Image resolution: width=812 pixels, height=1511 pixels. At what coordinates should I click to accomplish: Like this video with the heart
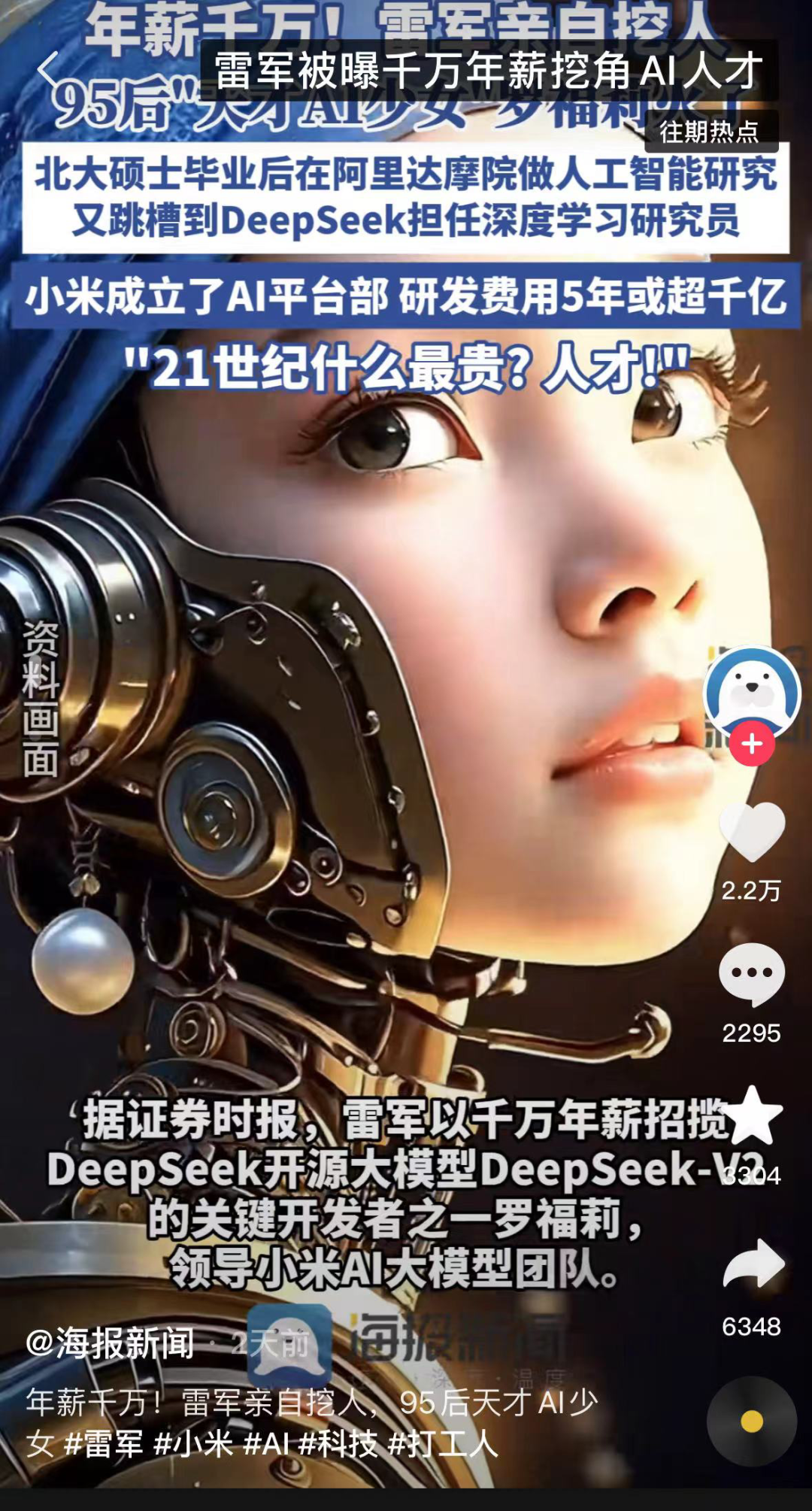tap(752, 832)
